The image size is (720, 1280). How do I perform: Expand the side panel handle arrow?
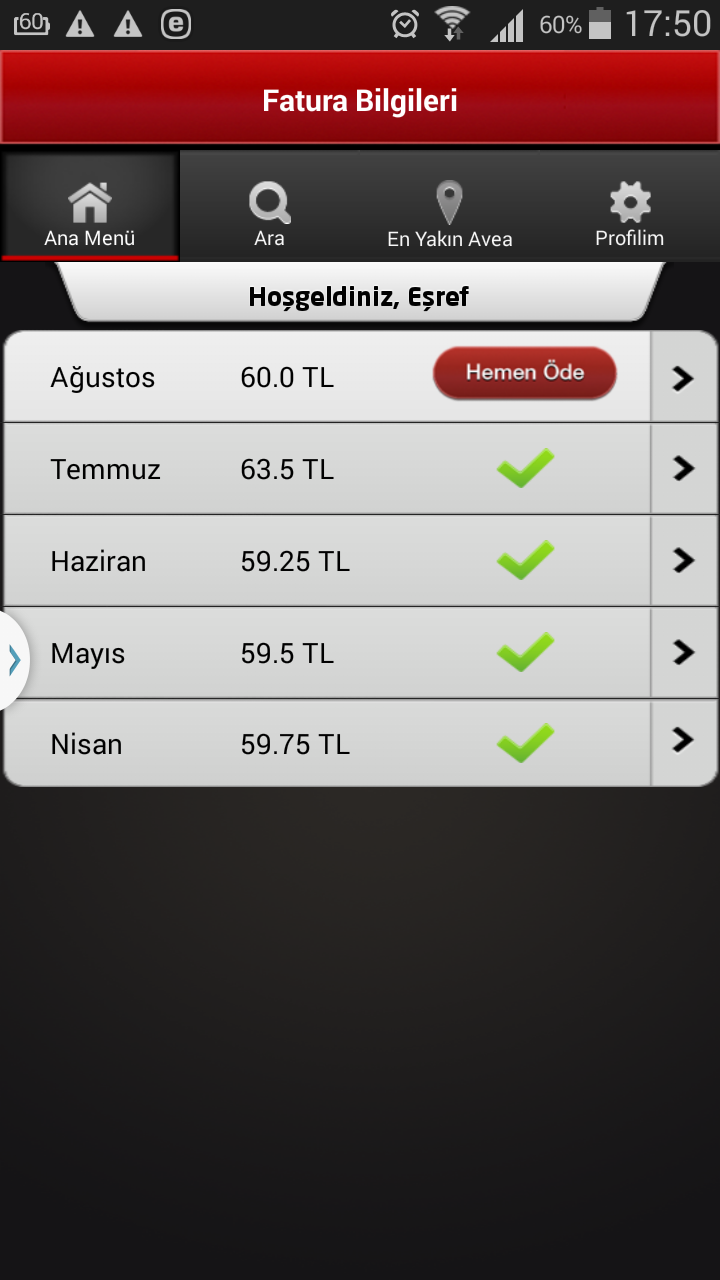[x=14, y=660]
